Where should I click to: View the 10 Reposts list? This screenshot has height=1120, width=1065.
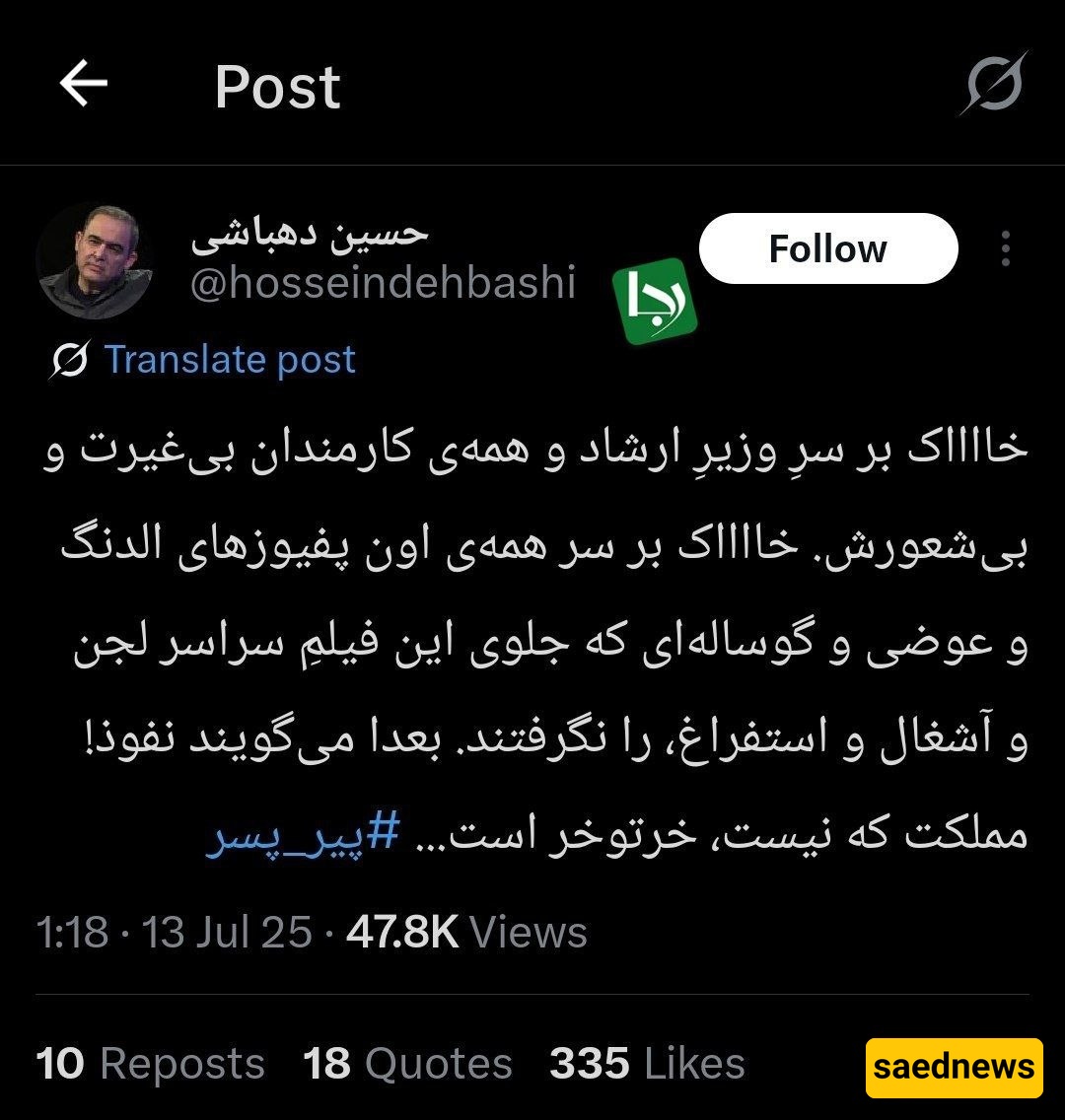(x=150, y=1064)
